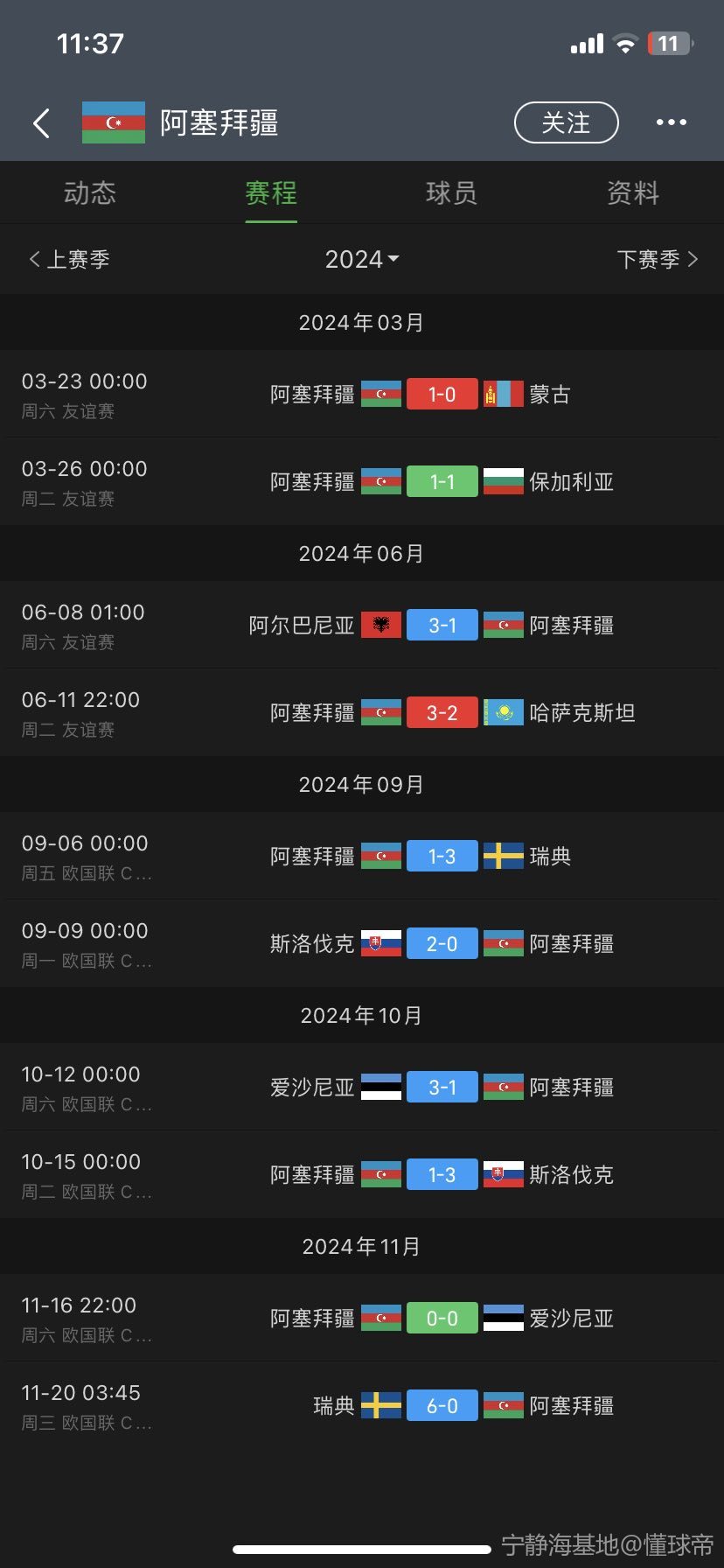Open the 09-09 斯洛伐克 2-0 match
724x1568 pixels.
point(362,943)
